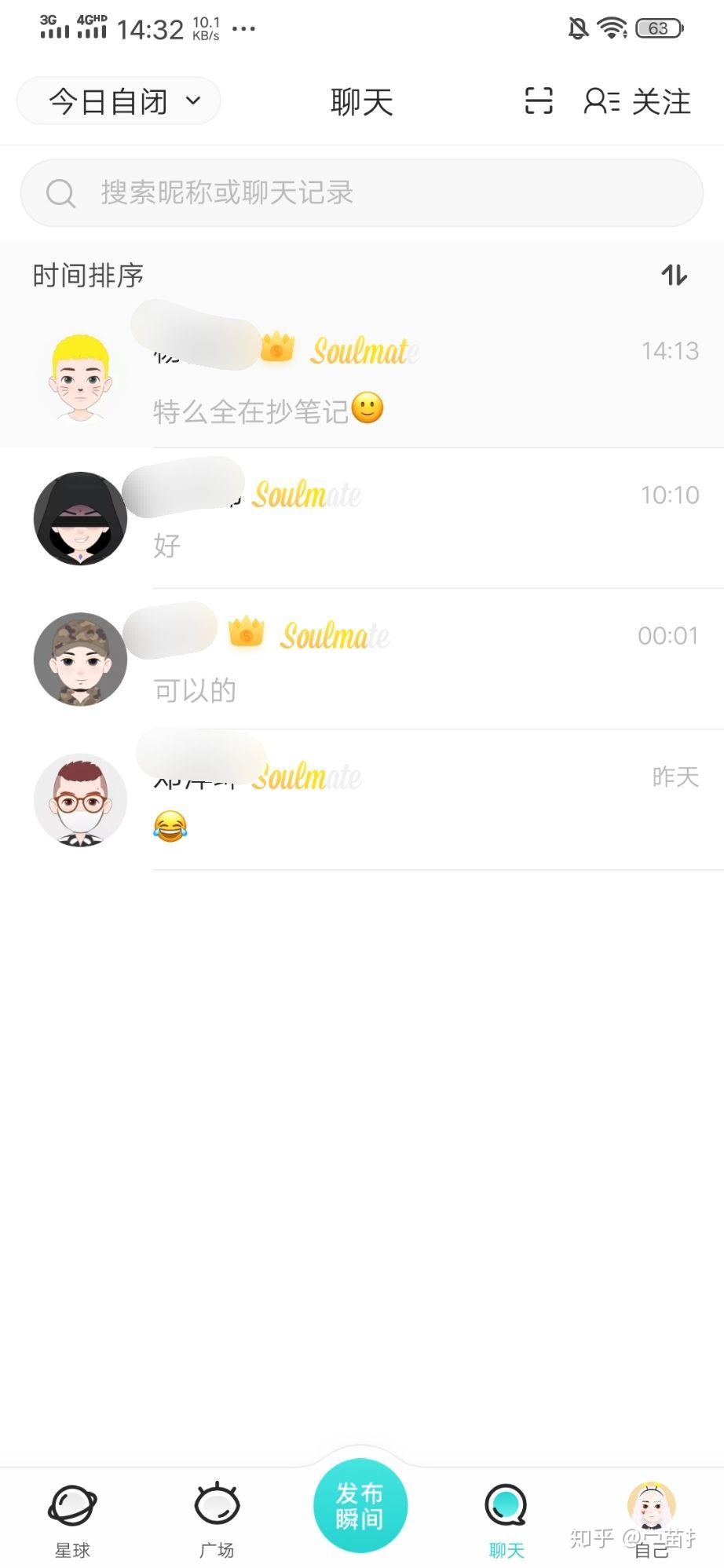Open the chat saying 可以的
The height and width of the screenshot is (1568, 724).
[362, 659]
